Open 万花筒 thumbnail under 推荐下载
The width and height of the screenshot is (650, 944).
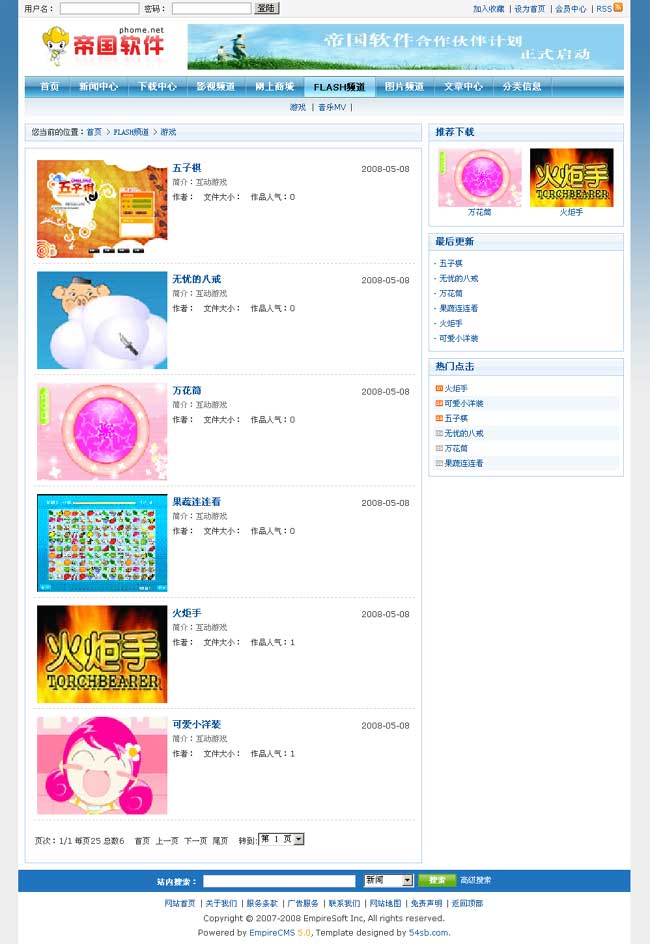(479, 177)
